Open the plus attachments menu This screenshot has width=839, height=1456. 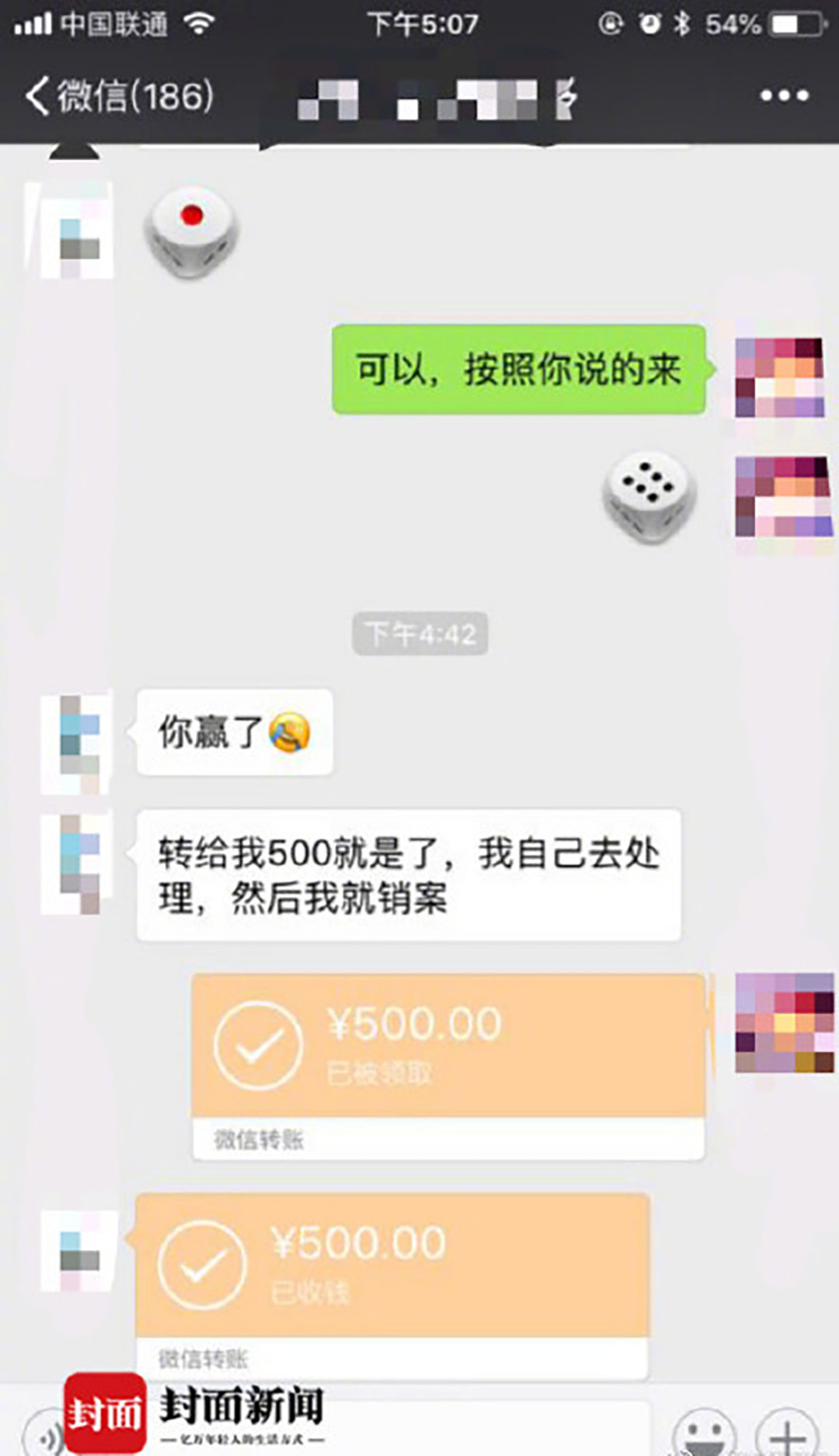pos(787,1433)
